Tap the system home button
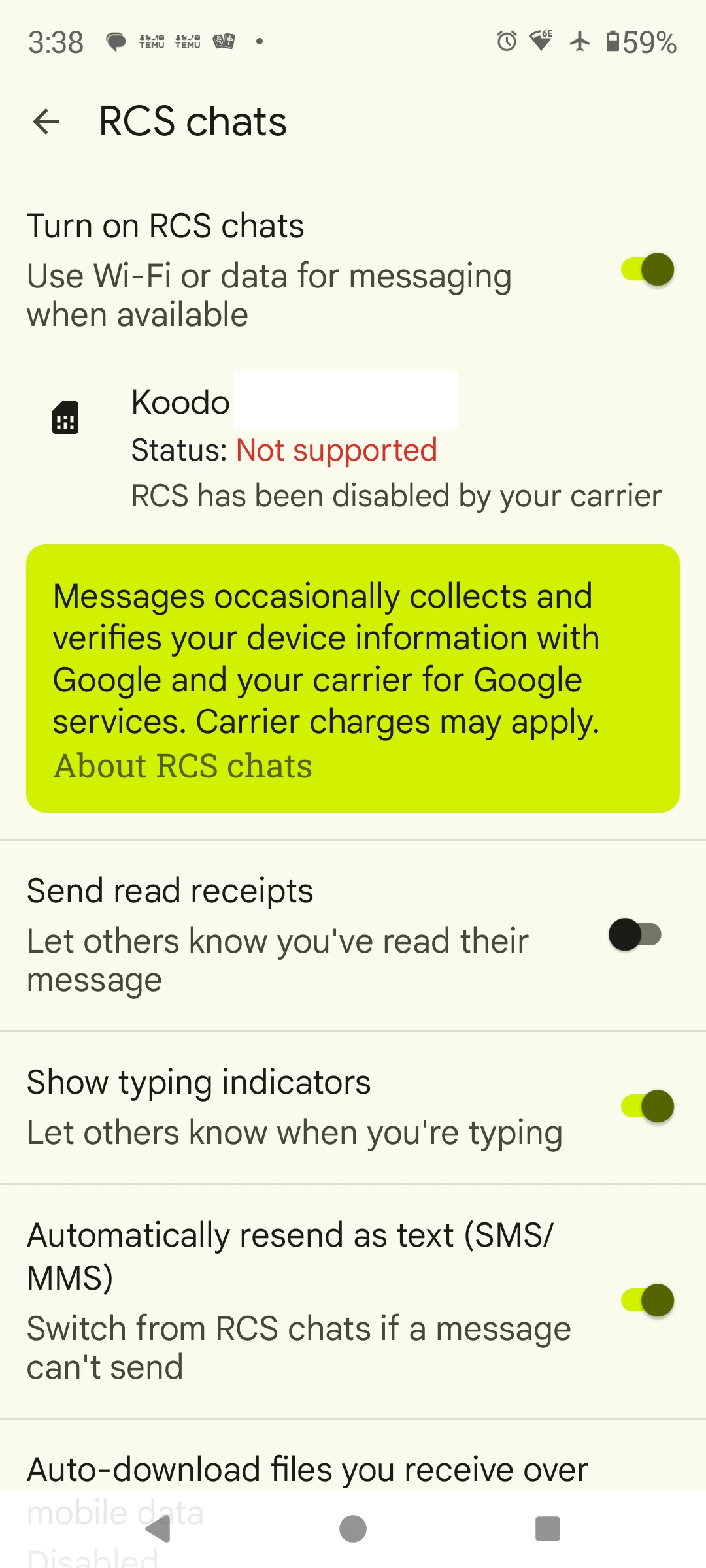The height and width of the screenshot is (1568, 706). click(353, 1529)
